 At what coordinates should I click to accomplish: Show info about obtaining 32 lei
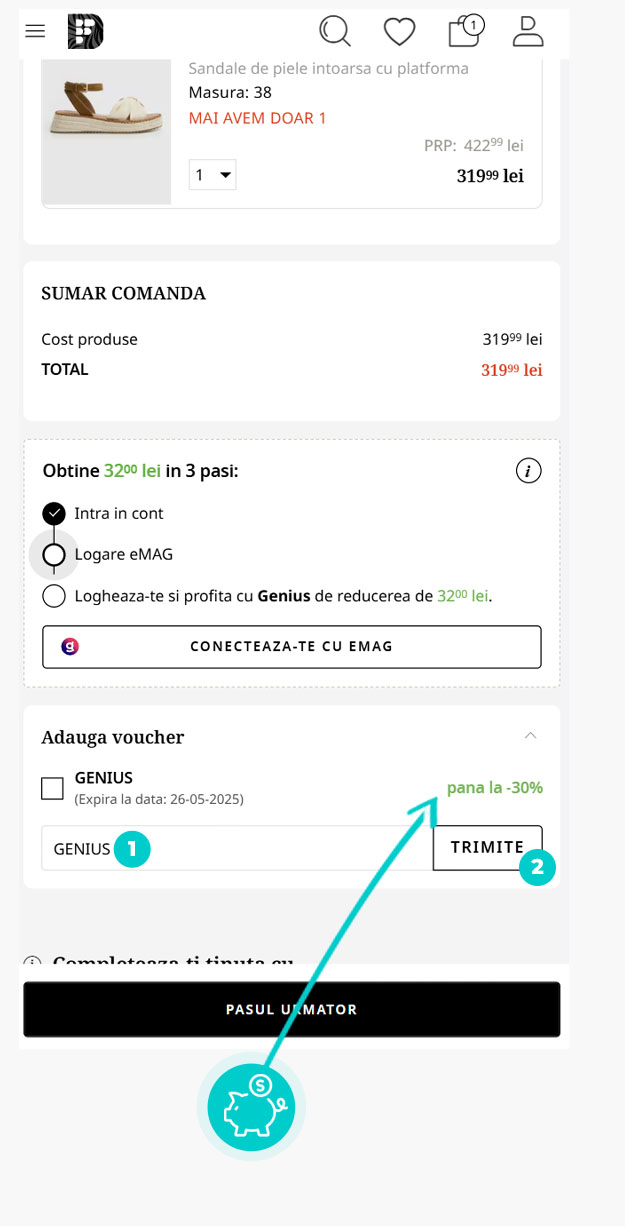(529, 470)
